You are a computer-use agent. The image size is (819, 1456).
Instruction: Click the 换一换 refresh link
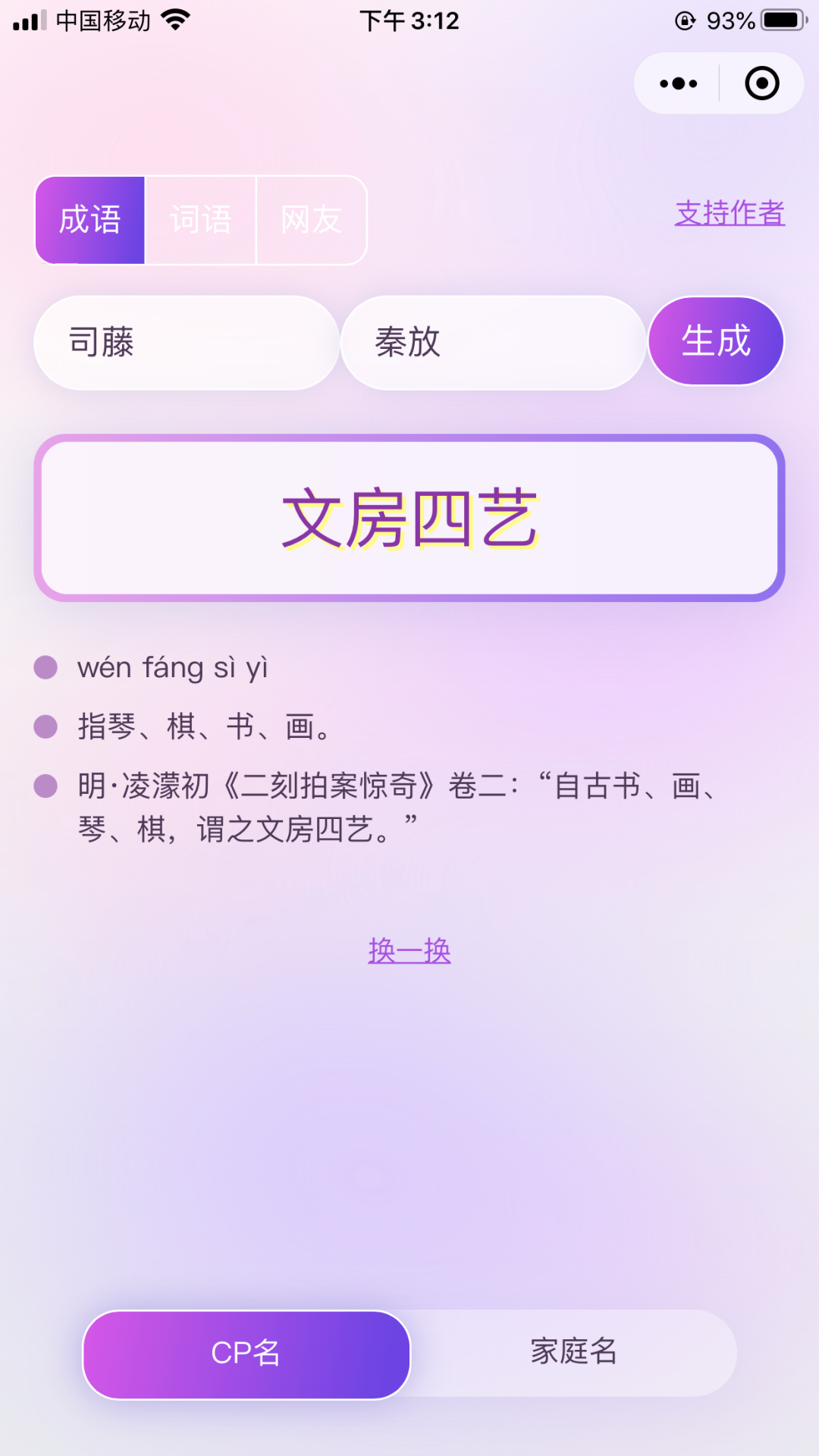pos(409,949)
